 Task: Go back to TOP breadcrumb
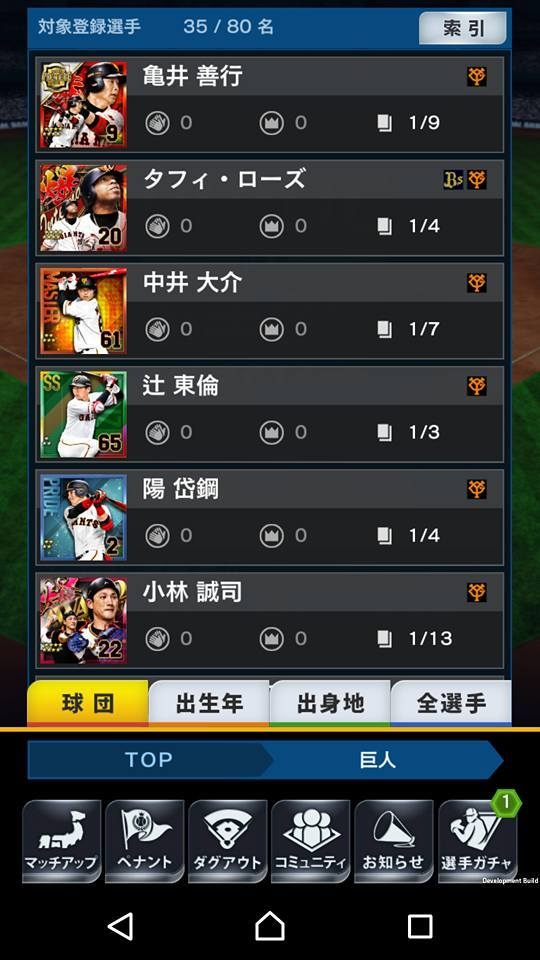(x=149, y=760)
